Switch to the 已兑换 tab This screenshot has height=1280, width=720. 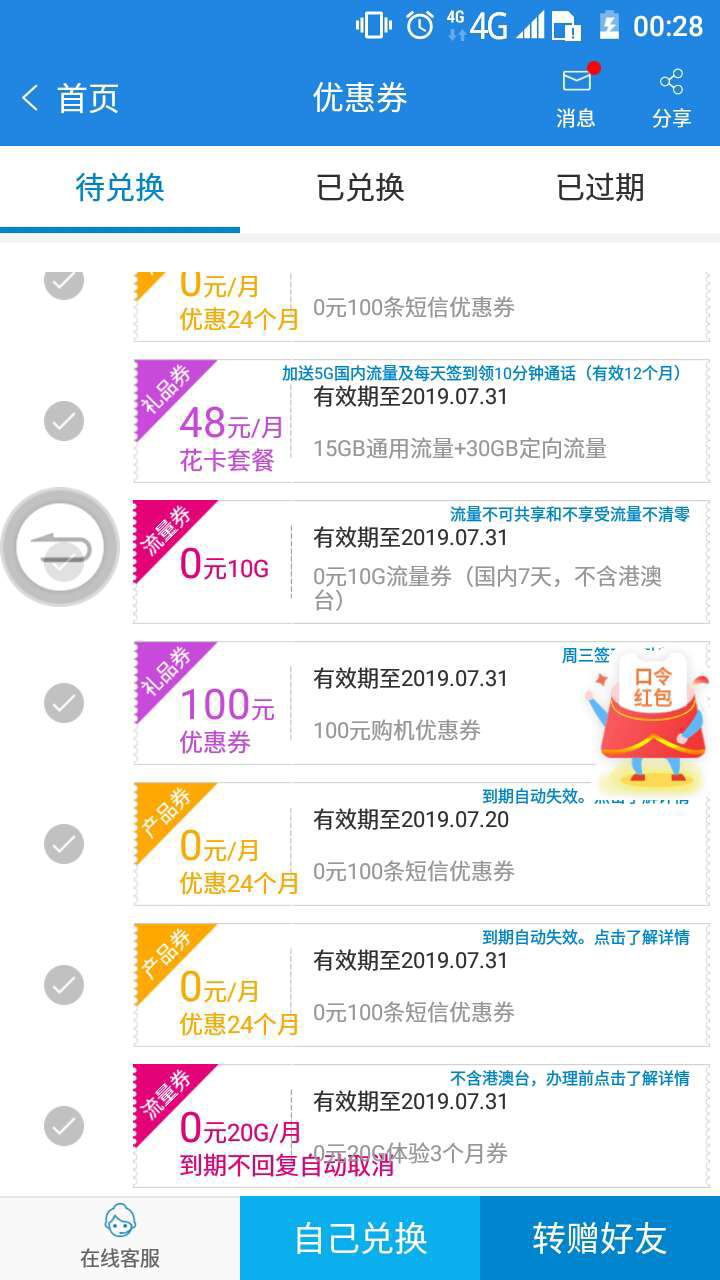pyautogui.click(x=360, y=188)
